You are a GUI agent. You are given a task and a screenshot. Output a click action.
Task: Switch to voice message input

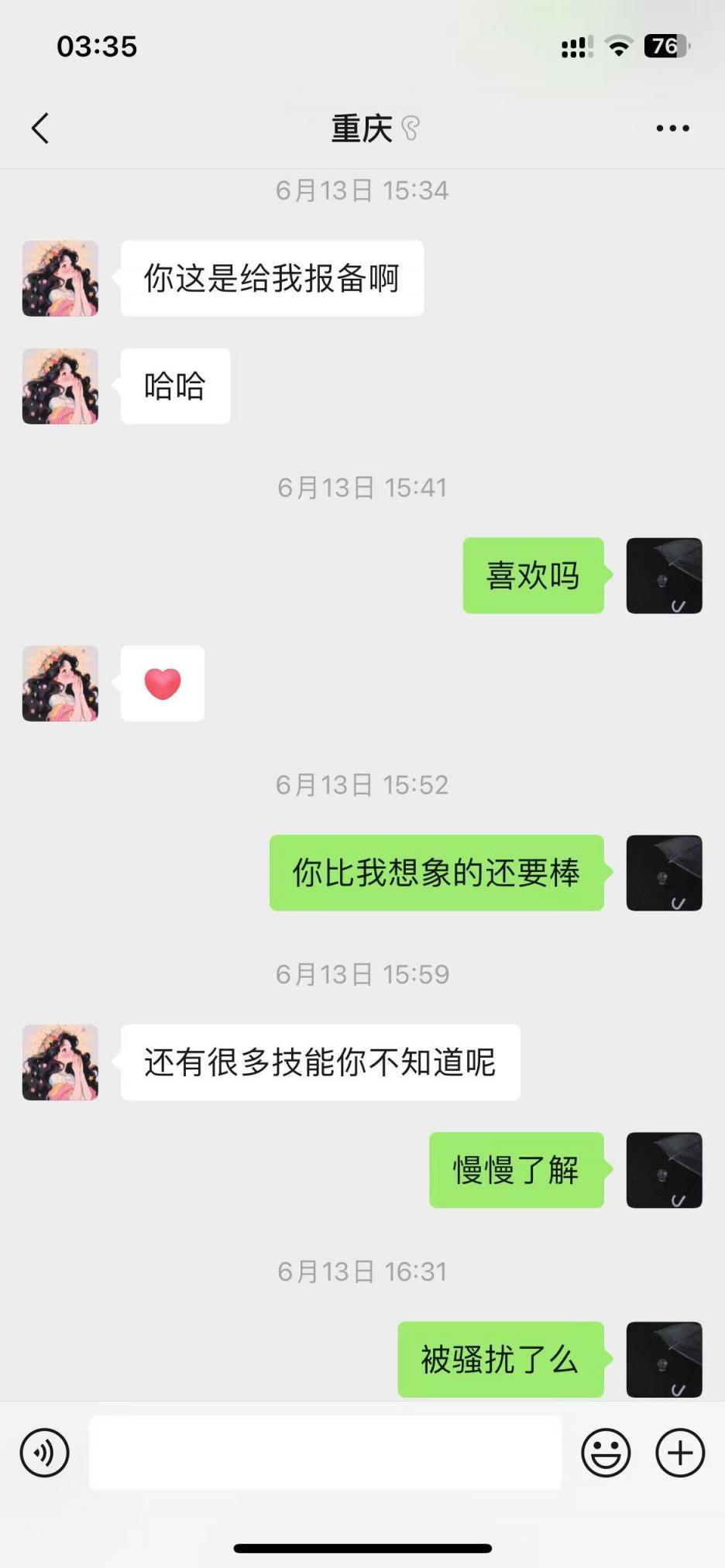[45, 1453]
